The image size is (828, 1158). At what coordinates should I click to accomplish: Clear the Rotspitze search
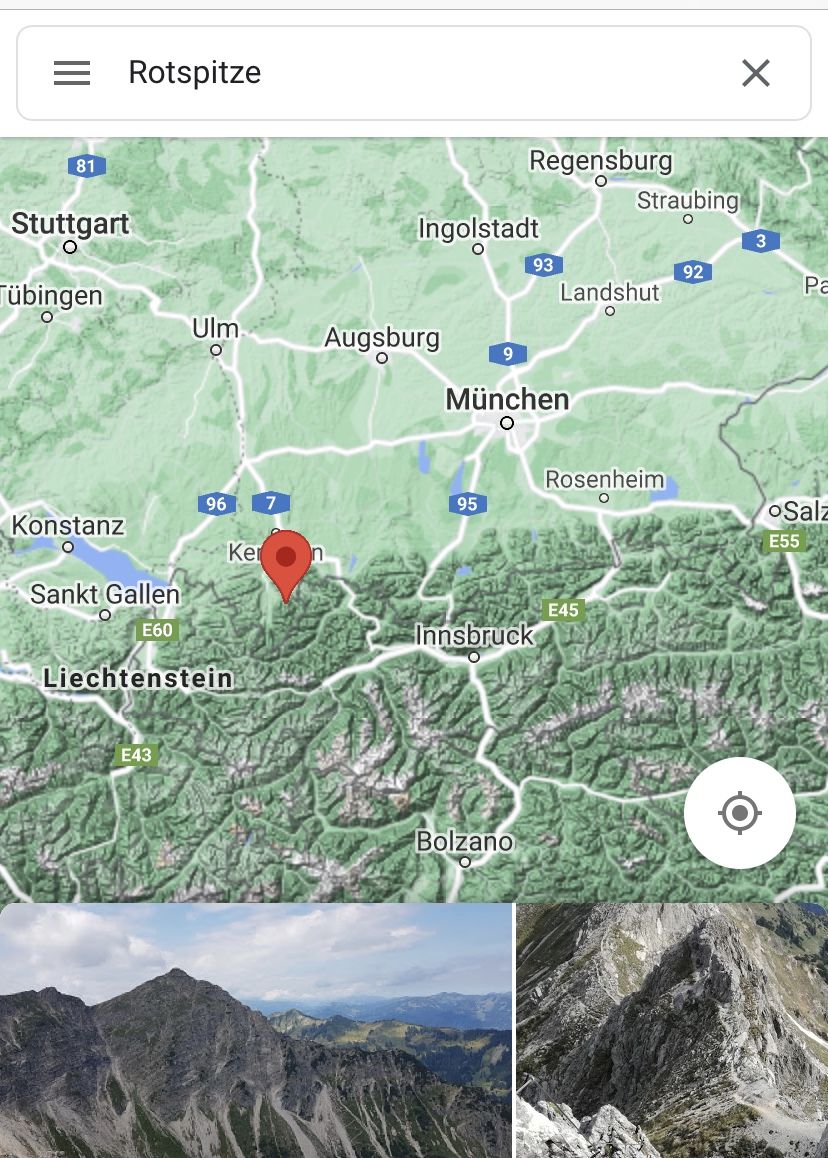click(755, 73)
